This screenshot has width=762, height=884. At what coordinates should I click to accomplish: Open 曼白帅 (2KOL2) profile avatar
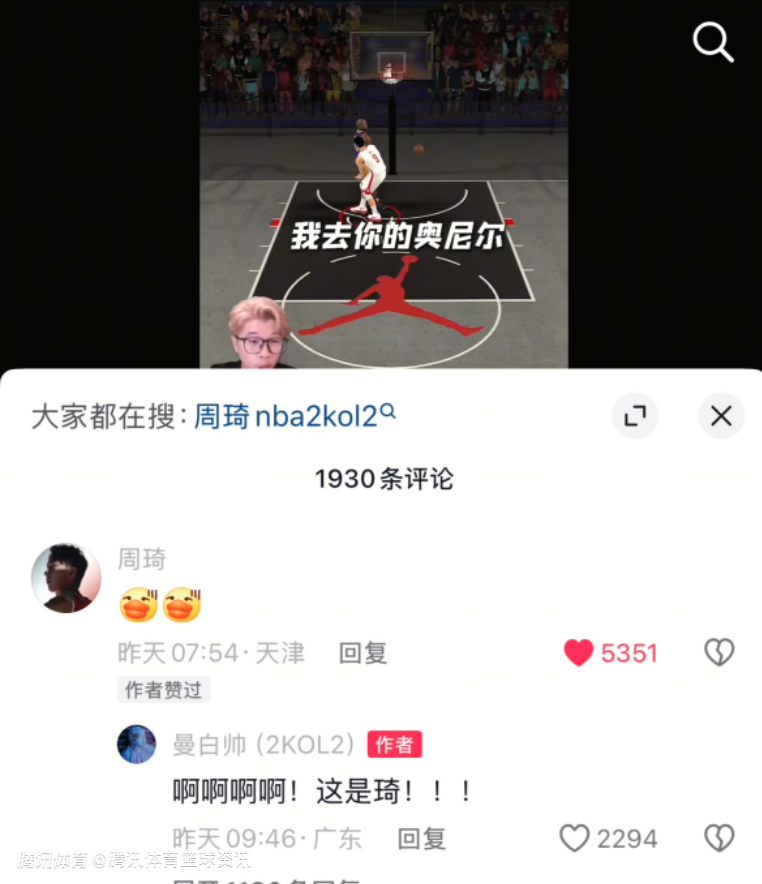[137, 744]
